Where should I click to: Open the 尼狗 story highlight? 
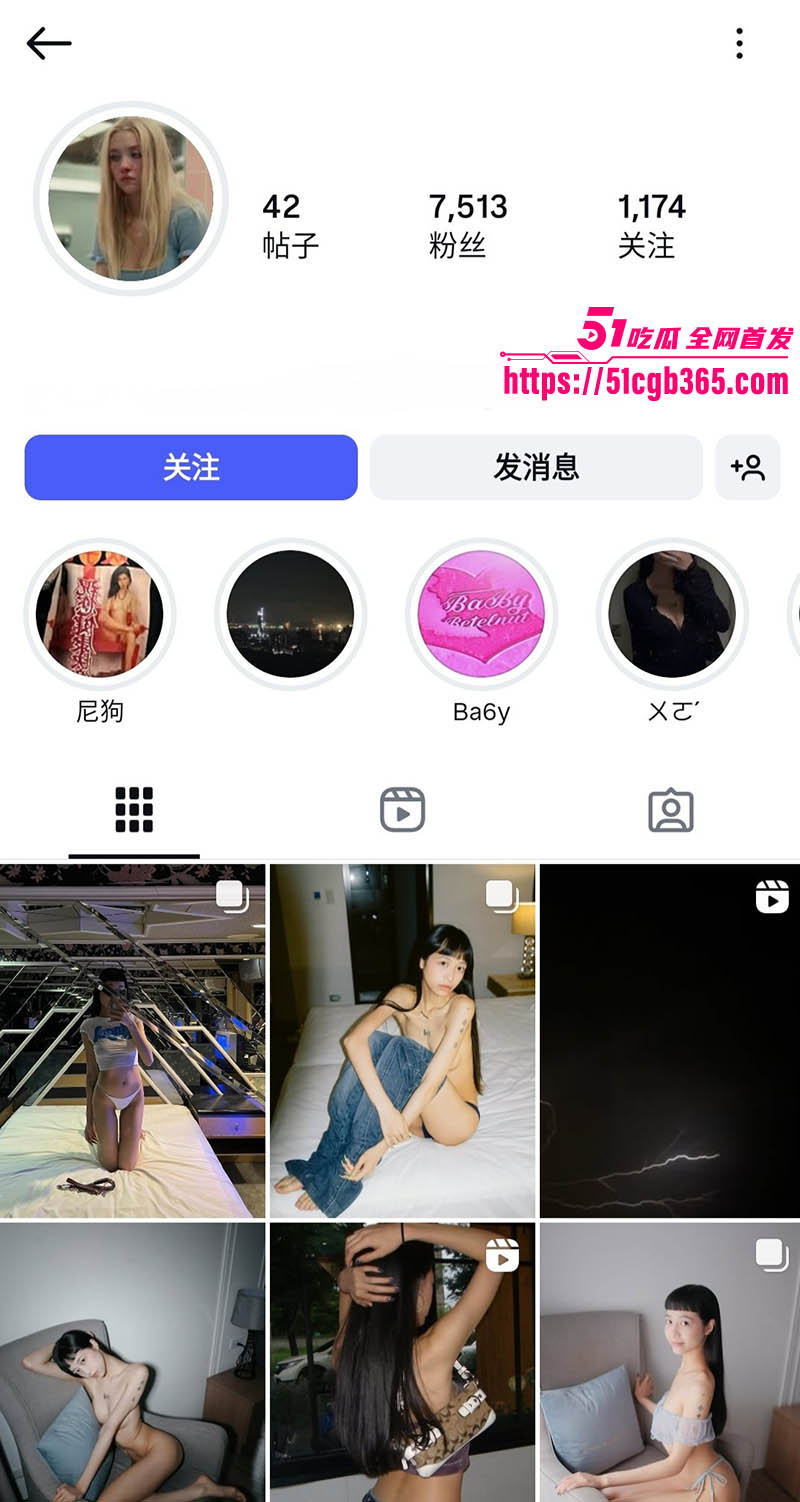[x=100, y=614]
